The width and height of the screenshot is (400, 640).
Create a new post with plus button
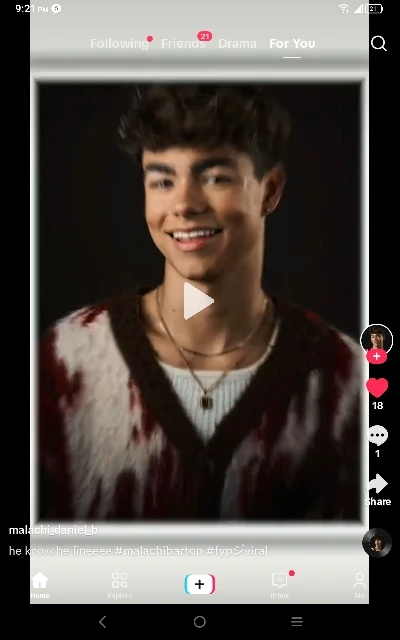(200, 584)
